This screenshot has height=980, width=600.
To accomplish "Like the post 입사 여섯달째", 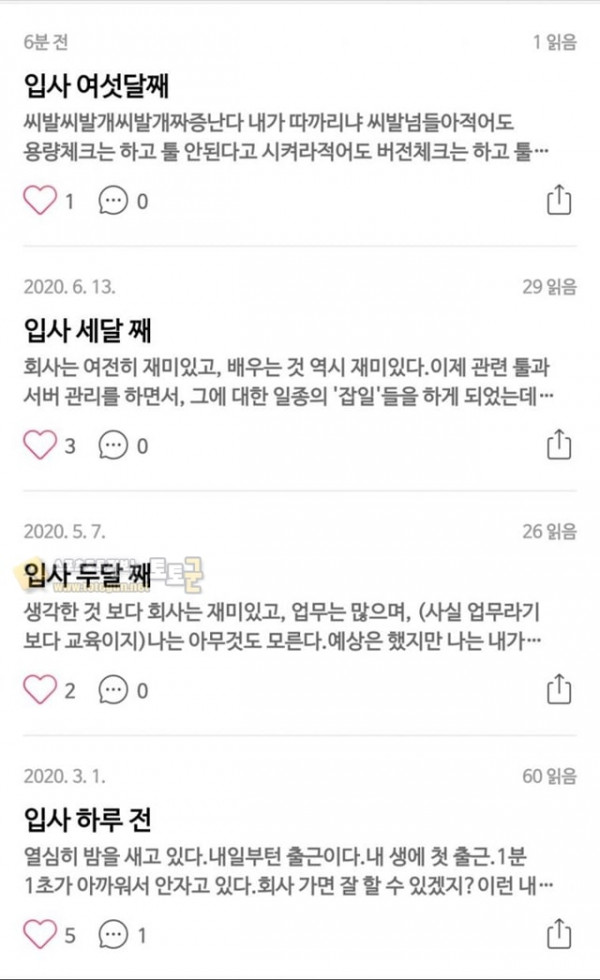I will 40,201.
